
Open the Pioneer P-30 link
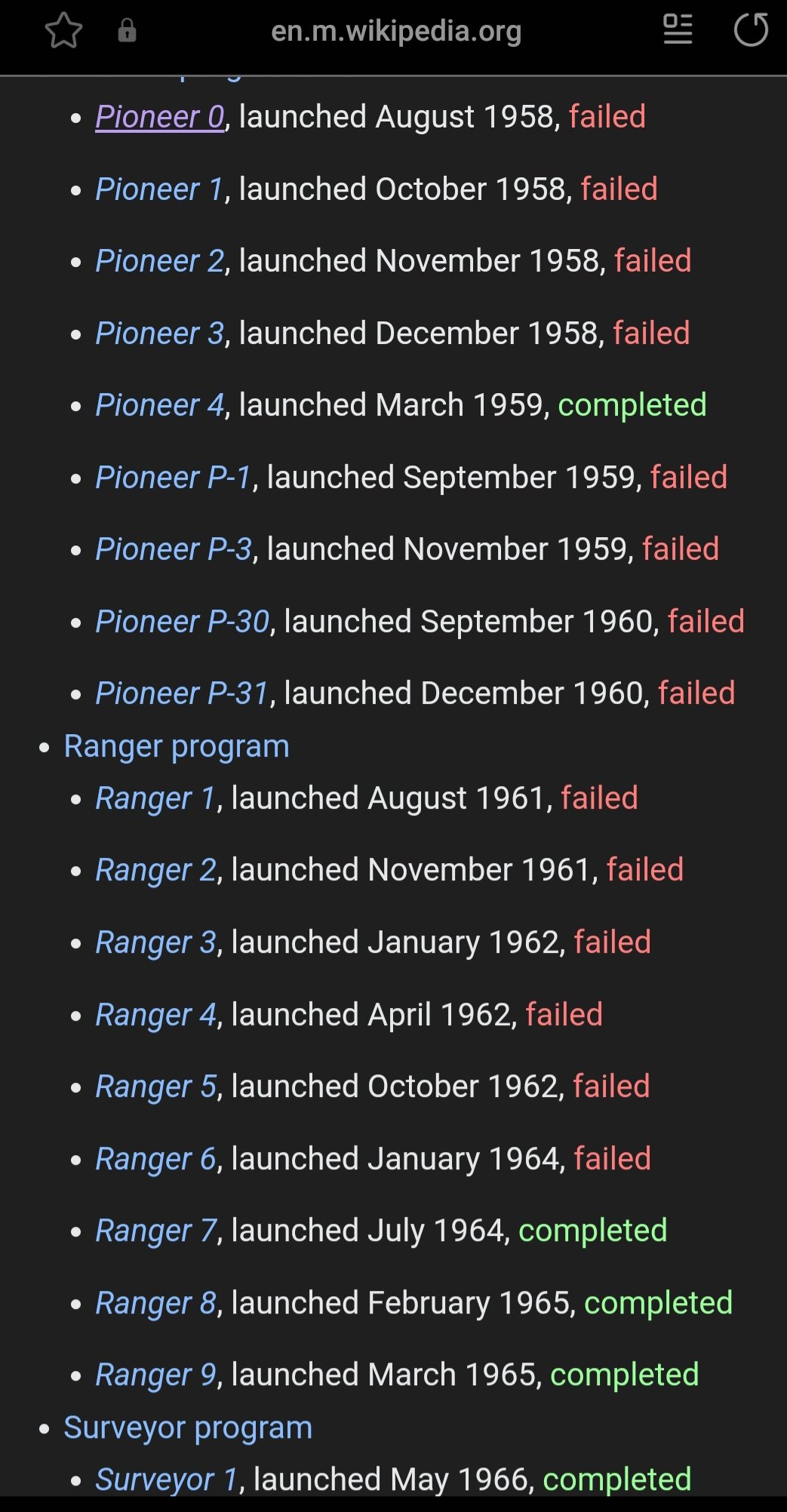pyautogui.click(x=183, y=622)
